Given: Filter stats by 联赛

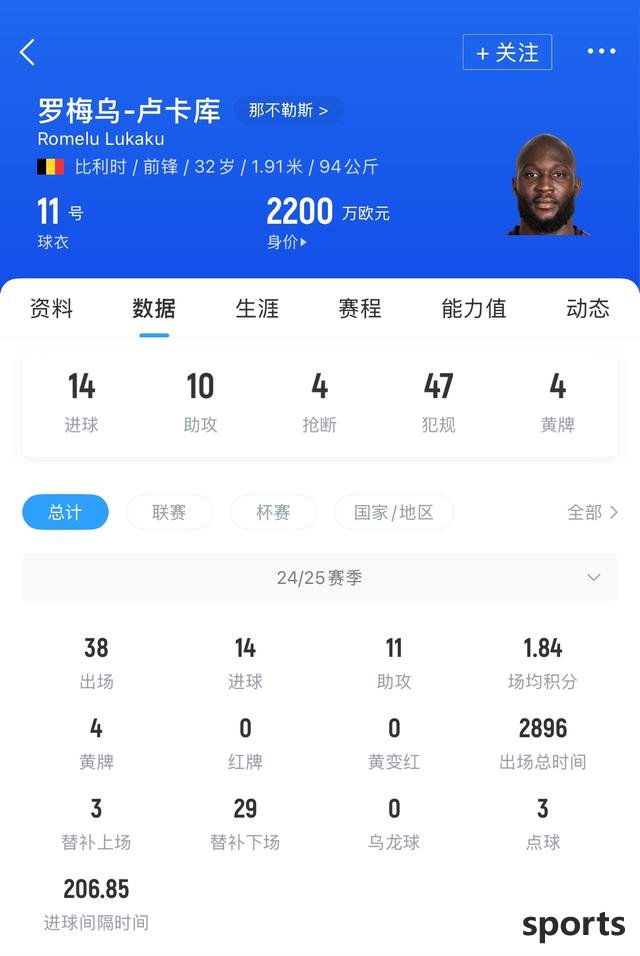Looking at the screenshot, I should coord(169,512).
